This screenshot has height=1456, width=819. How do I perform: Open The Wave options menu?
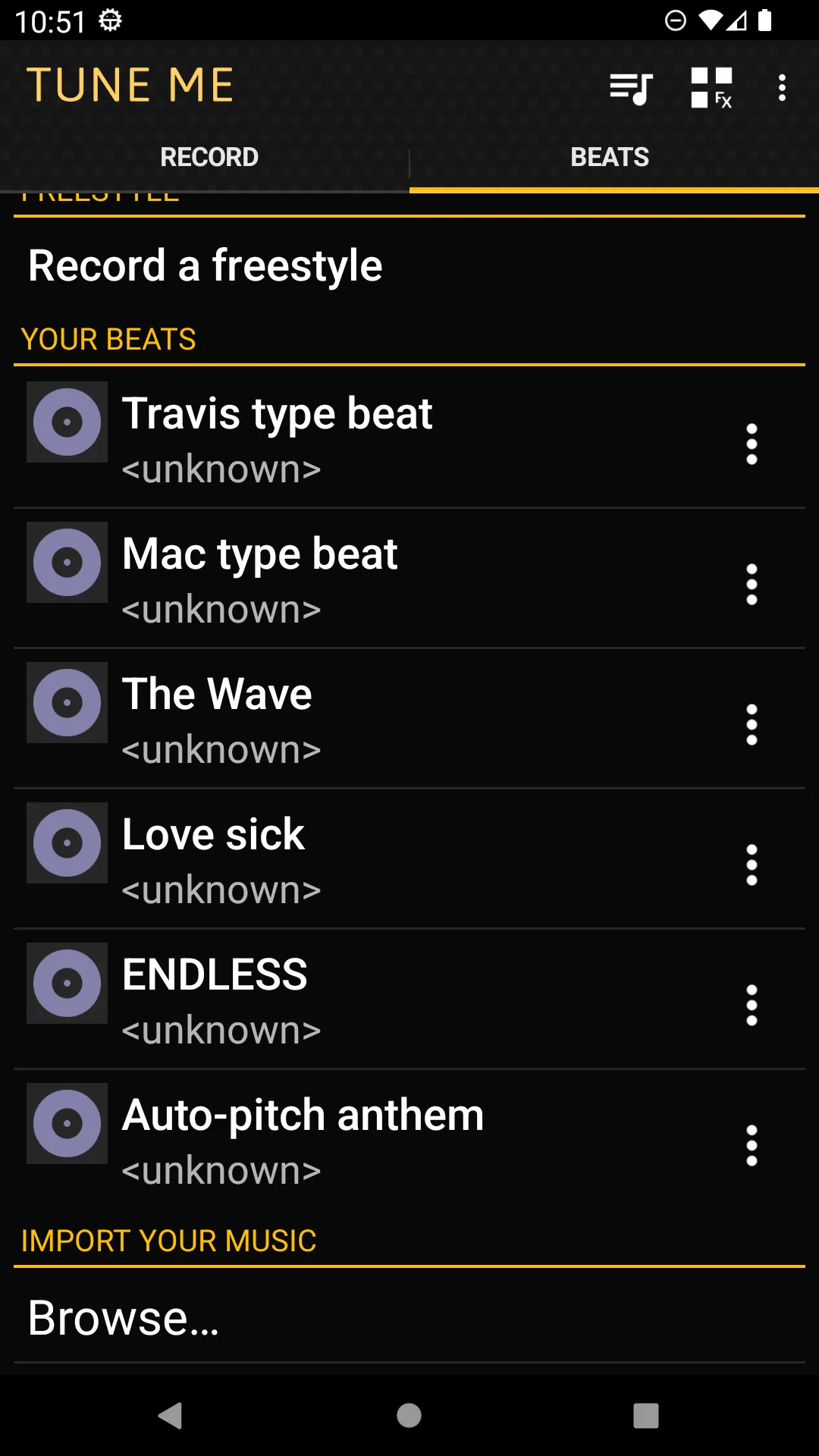tap(752, 724)
